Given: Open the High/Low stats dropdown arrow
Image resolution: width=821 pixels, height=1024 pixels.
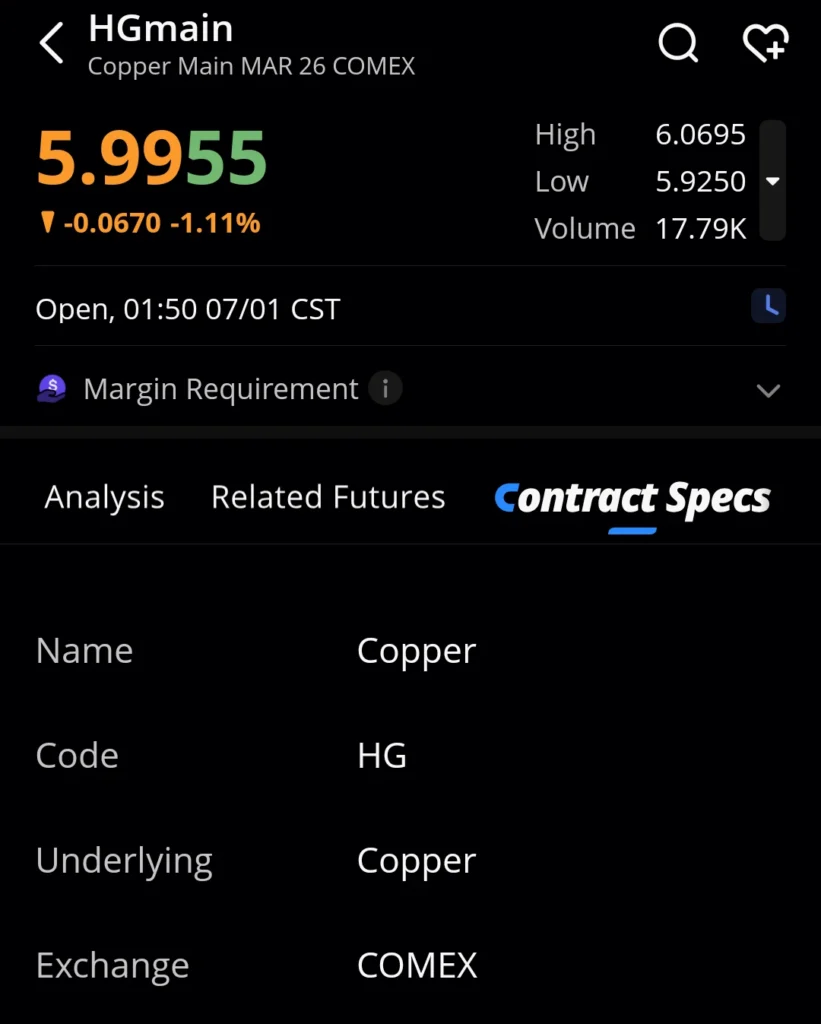Looking at the screenshot, I should (772, 181).
